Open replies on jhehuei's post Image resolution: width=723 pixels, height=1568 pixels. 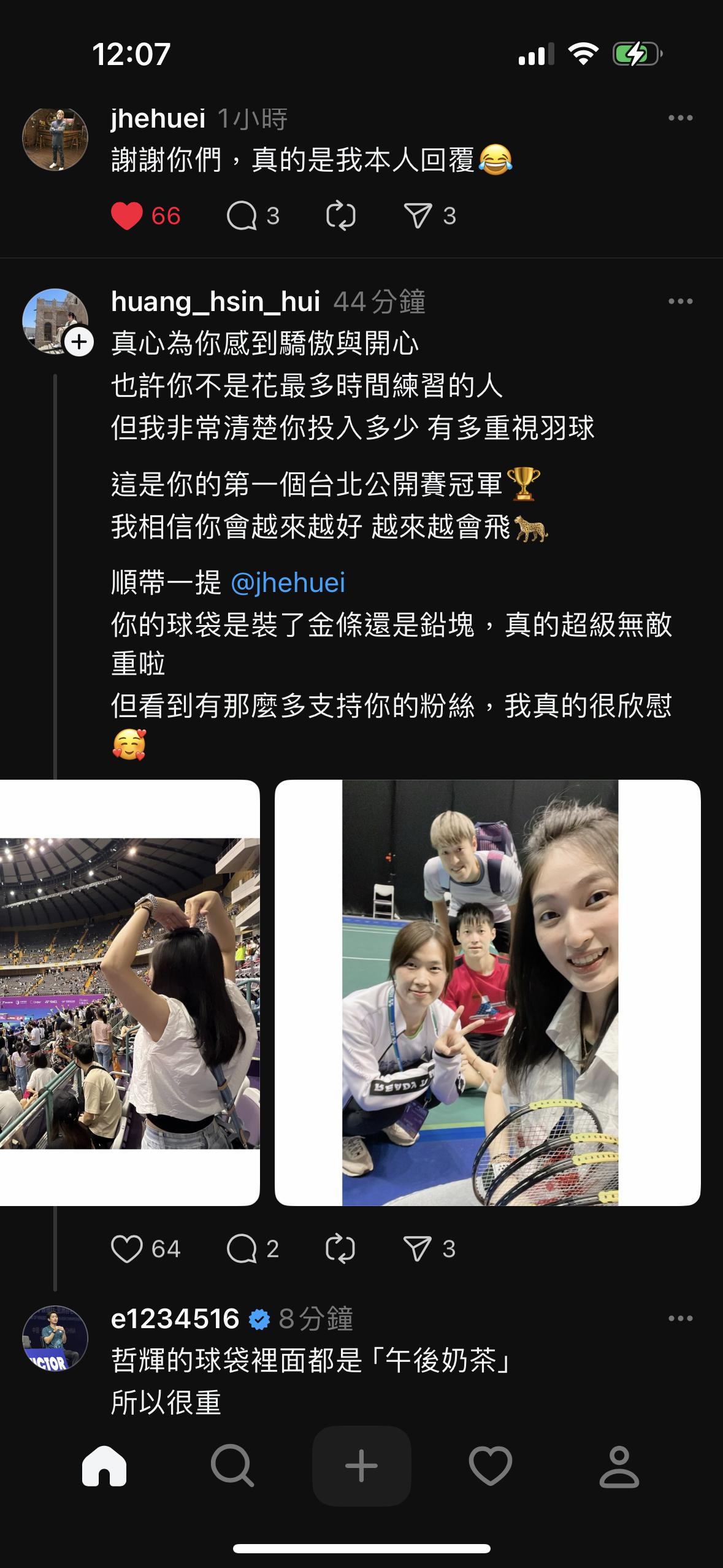coord(242,216)
